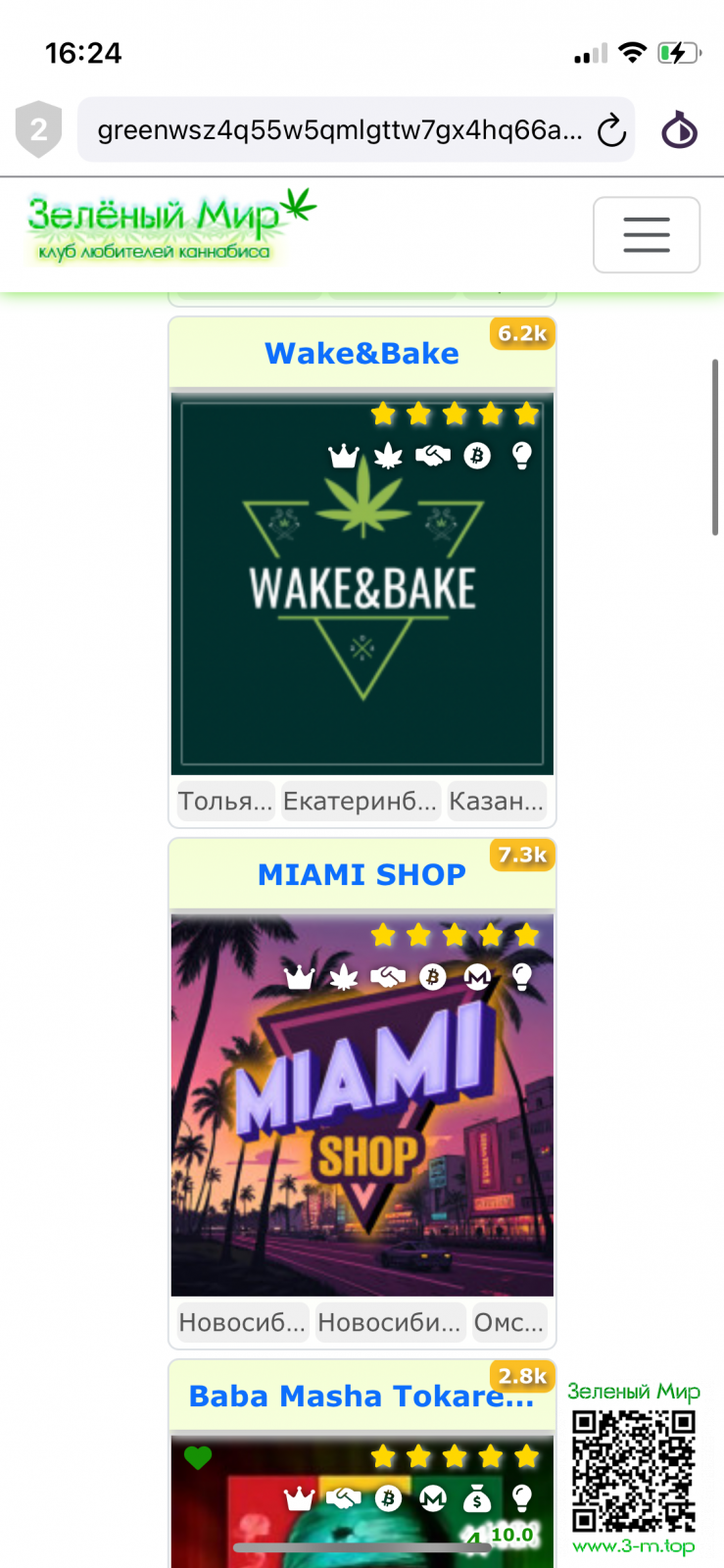Open the MIAMI SHOP title link
Viewport: 724px width, 1568px height.
pos(362,874)
